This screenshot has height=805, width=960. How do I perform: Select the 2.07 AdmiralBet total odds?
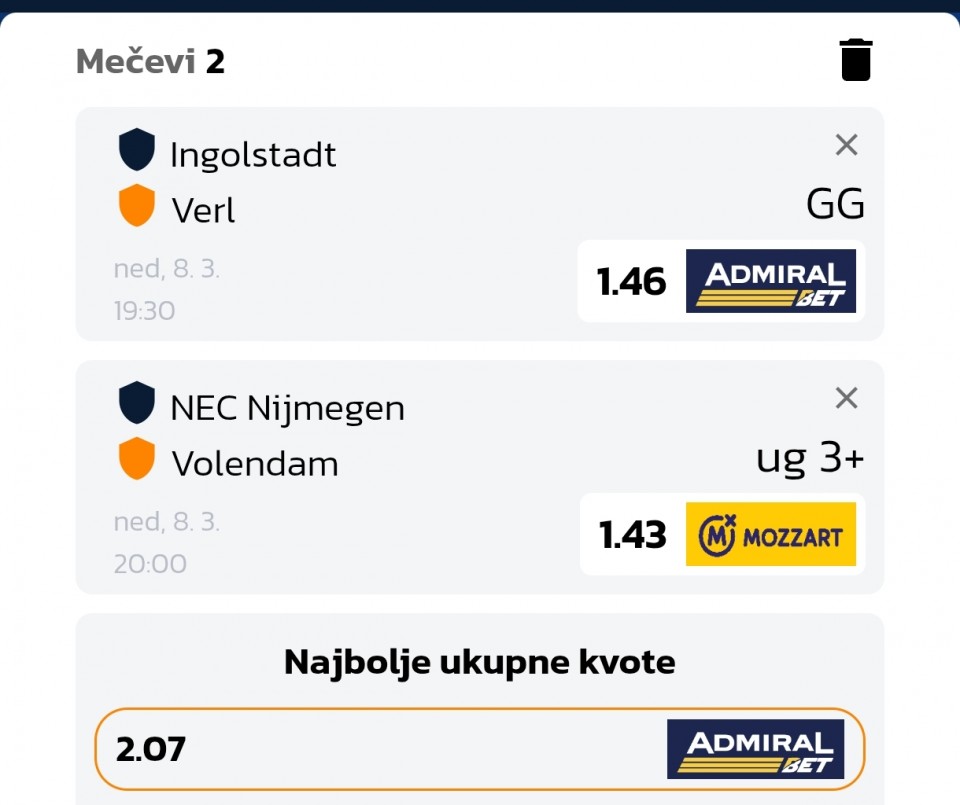(480, 749)
